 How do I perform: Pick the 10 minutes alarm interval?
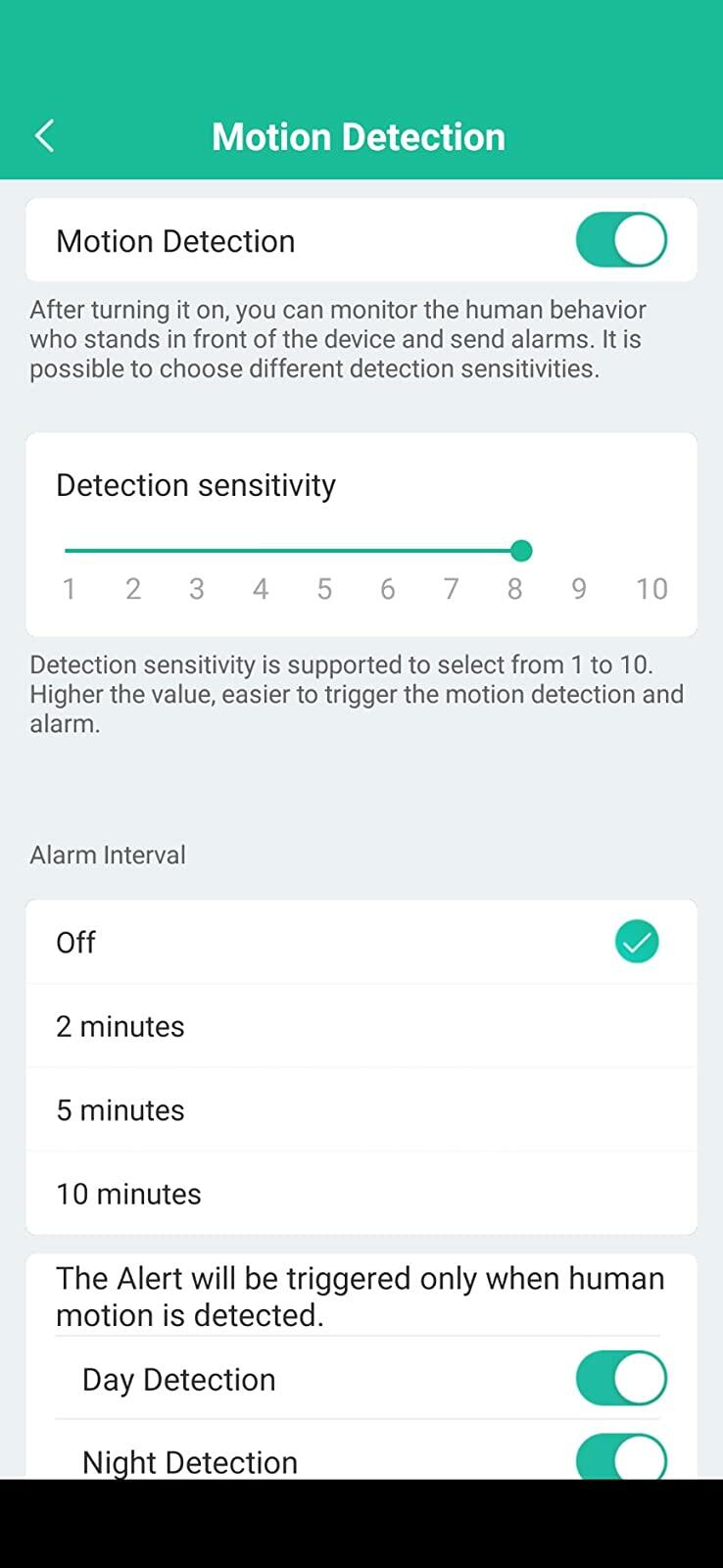coord(361,1194)
